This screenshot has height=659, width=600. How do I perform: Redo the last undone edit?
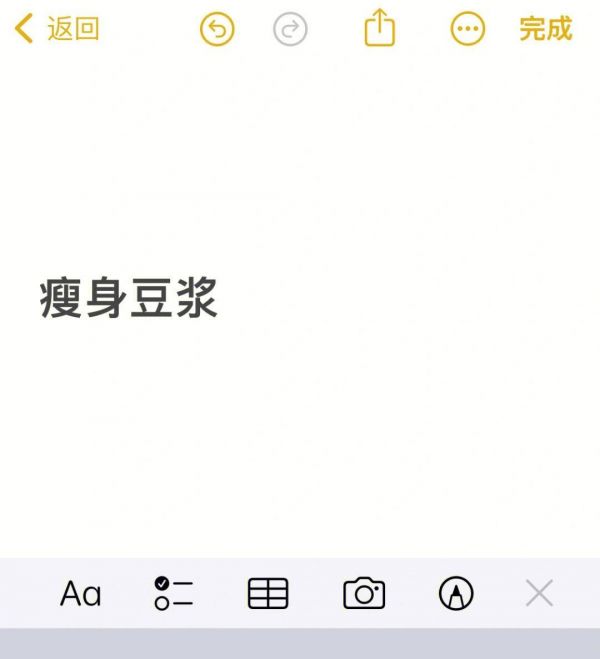click(x=290, y=29)
